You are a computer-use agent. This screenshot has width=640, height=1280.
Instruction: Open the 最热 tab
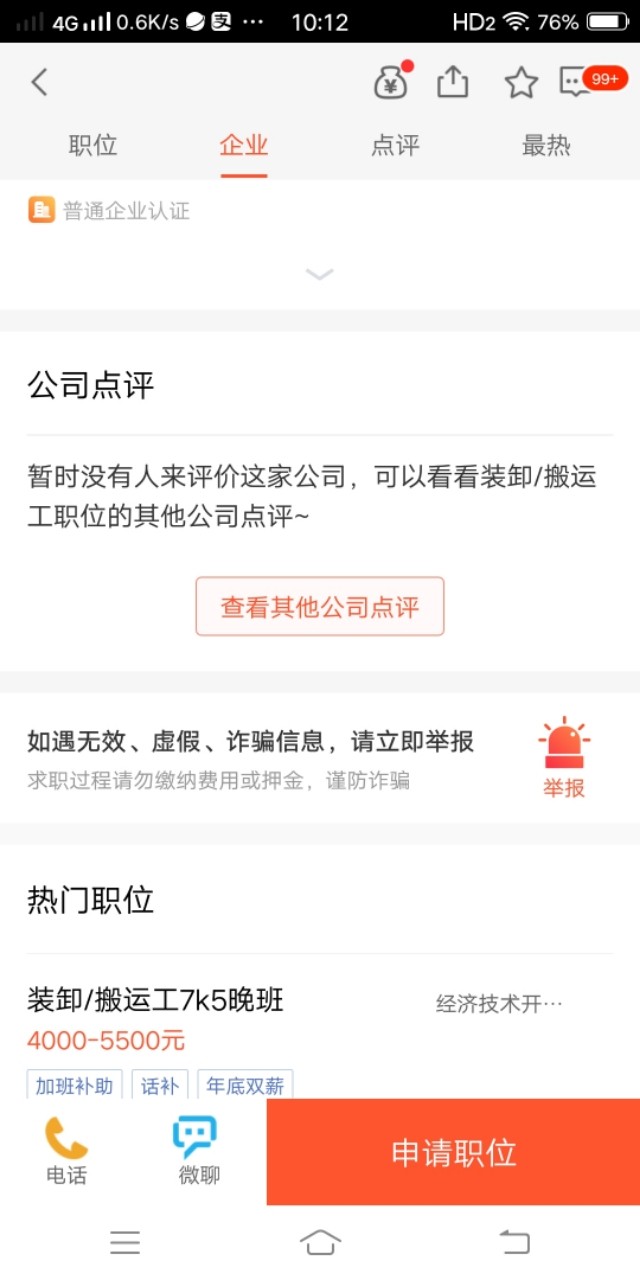coord(546,145)
